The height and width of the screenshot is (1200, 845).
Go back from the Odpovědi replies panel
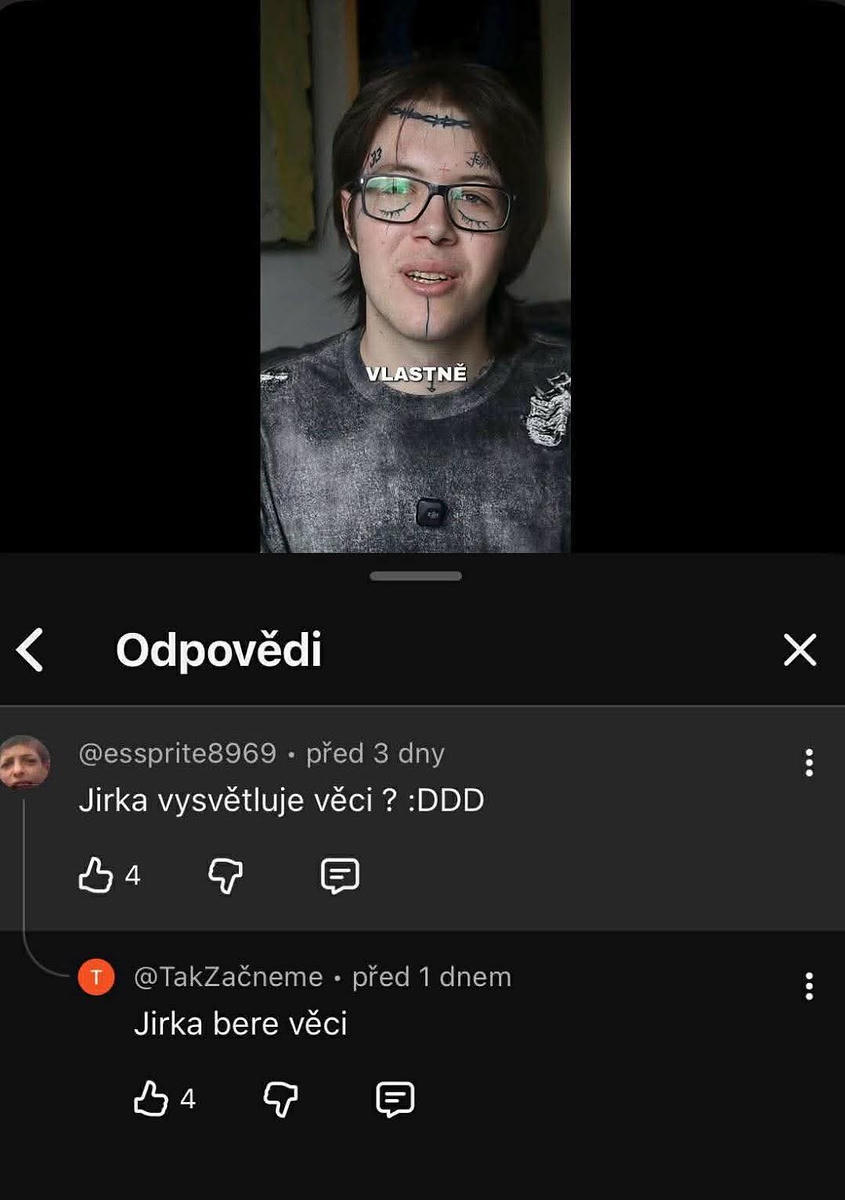pyautogui.click(x=31, y=651)
